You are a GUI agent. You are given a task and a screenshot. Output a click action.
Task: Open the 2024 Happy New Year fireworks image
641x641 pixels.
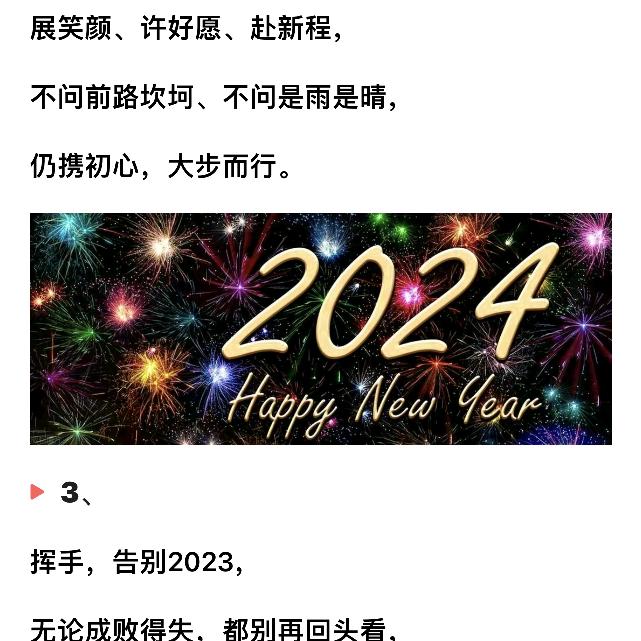click(320, 329)
